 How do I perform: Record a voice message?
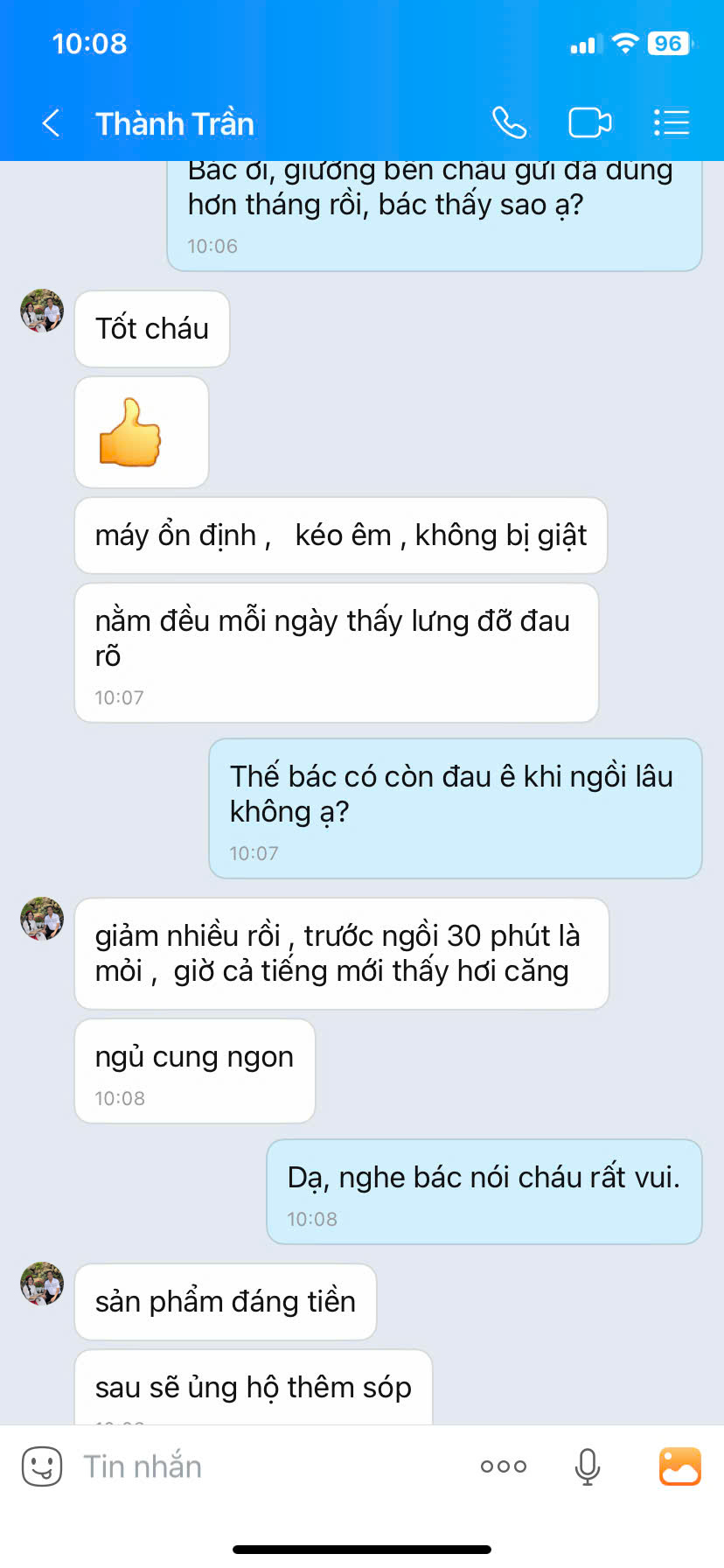[x=588, y=1466]
